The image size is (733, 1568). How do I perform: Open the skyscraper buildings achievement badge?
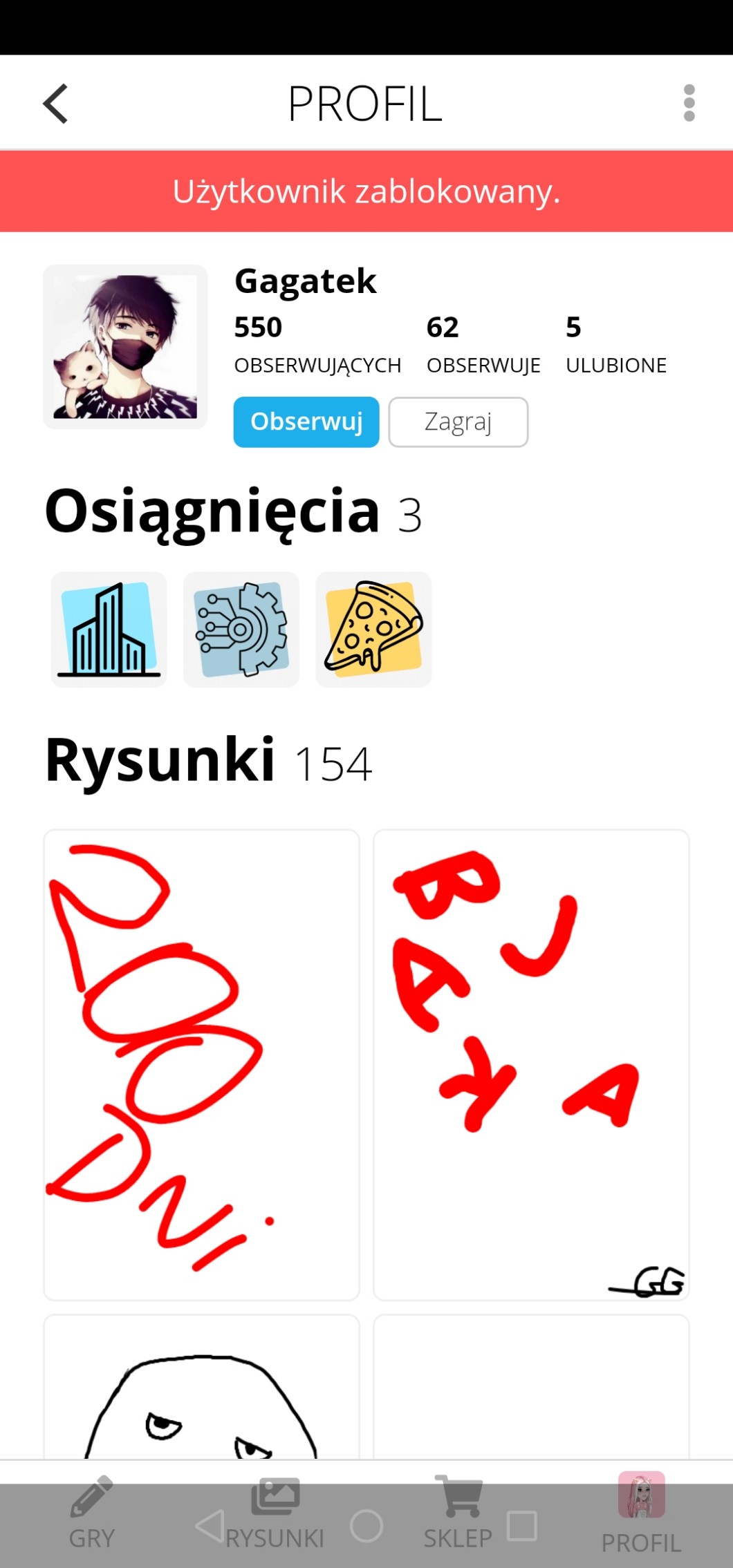pyautogui.click(x=109, y=630)
